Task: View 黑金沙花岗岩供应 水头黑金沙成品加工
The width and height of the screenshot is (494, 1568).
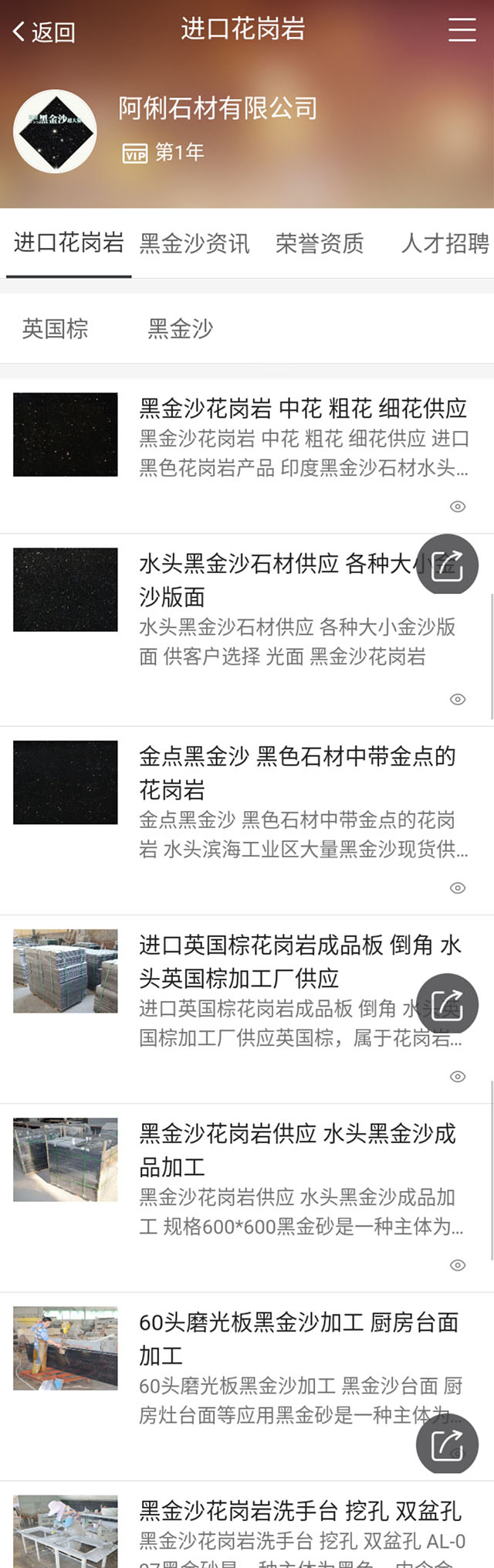Action: coord(297,1149)
